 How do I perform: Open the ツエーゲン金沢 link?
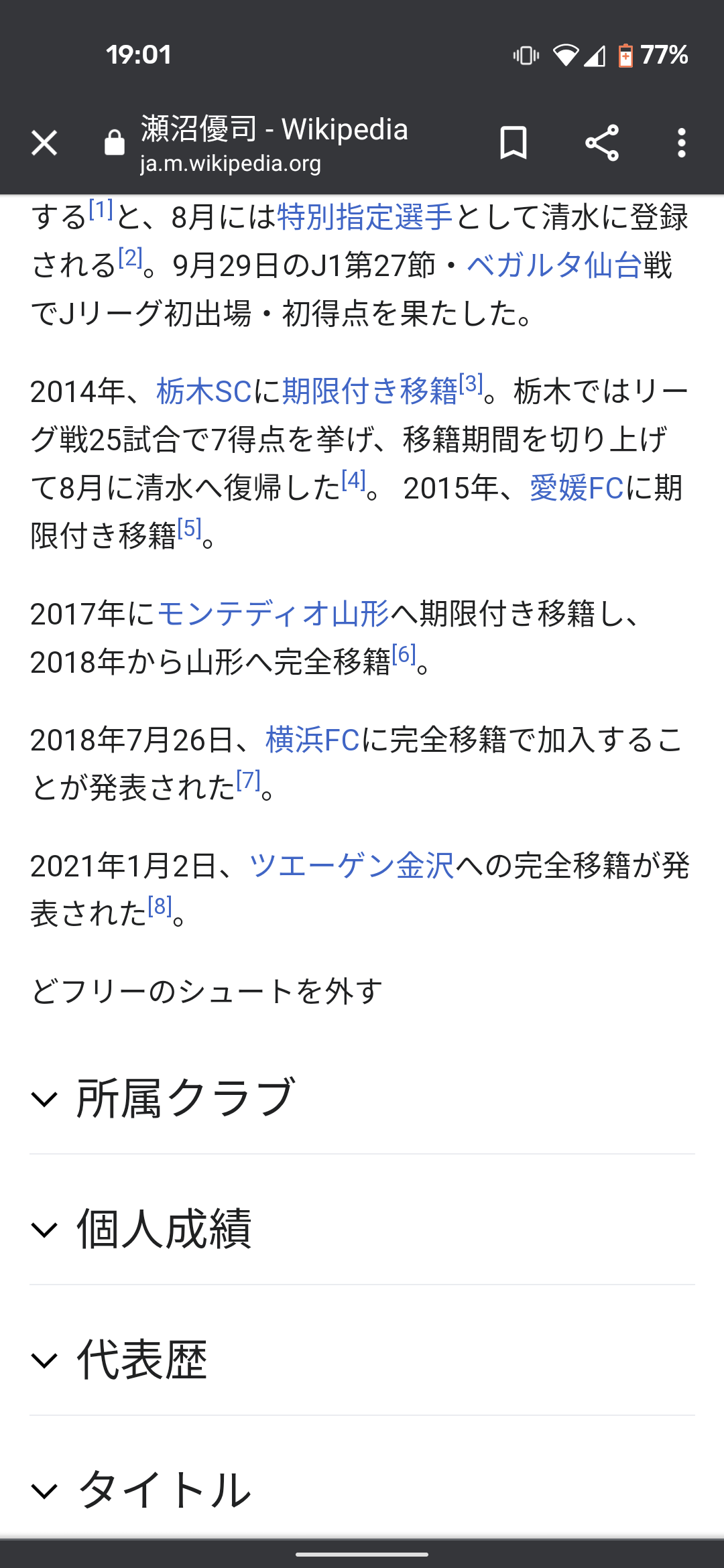(351, 866)
